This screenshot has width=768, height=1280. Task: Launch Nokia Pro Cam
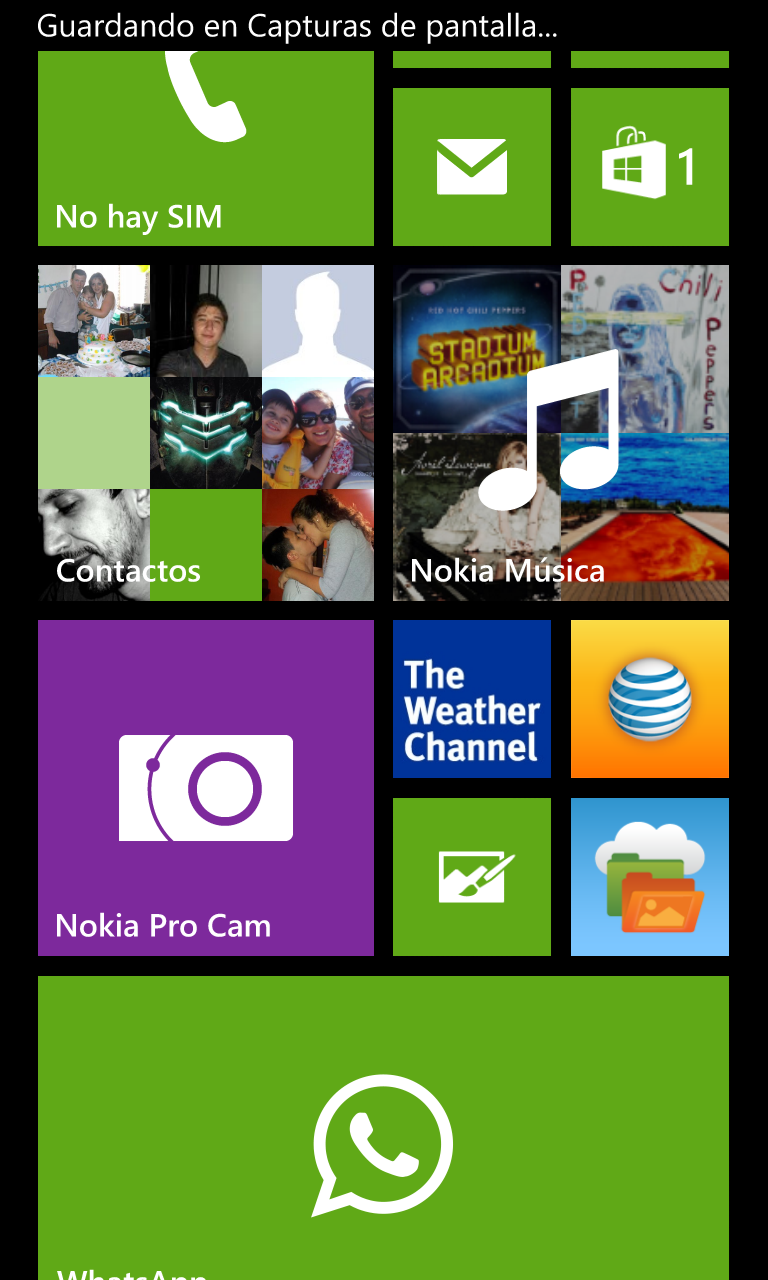(x=206, y=788)
